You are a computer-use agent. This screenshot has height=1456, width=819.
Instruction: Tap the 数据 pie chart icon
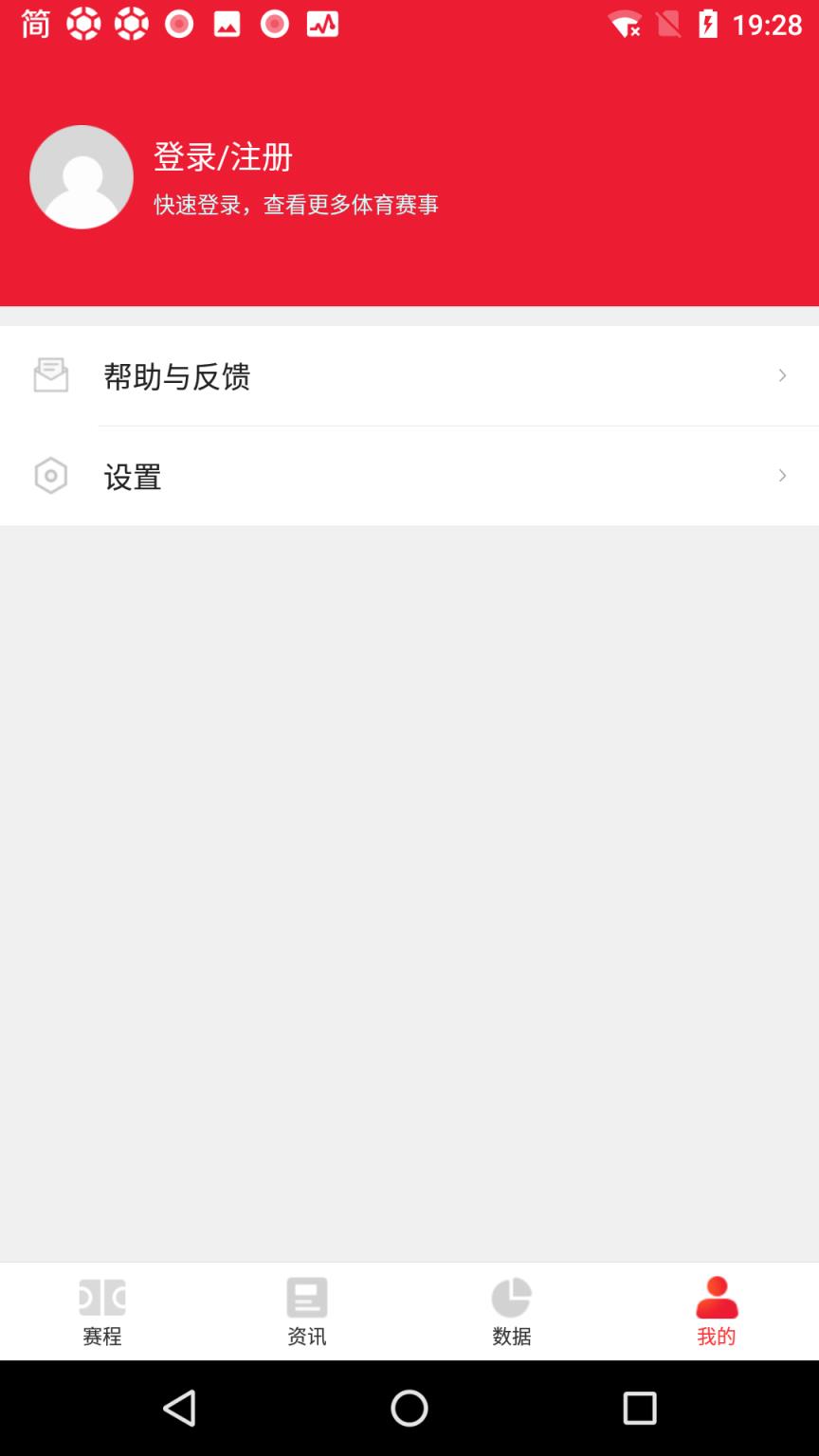pyautogui.click(x=511, y=1297)
